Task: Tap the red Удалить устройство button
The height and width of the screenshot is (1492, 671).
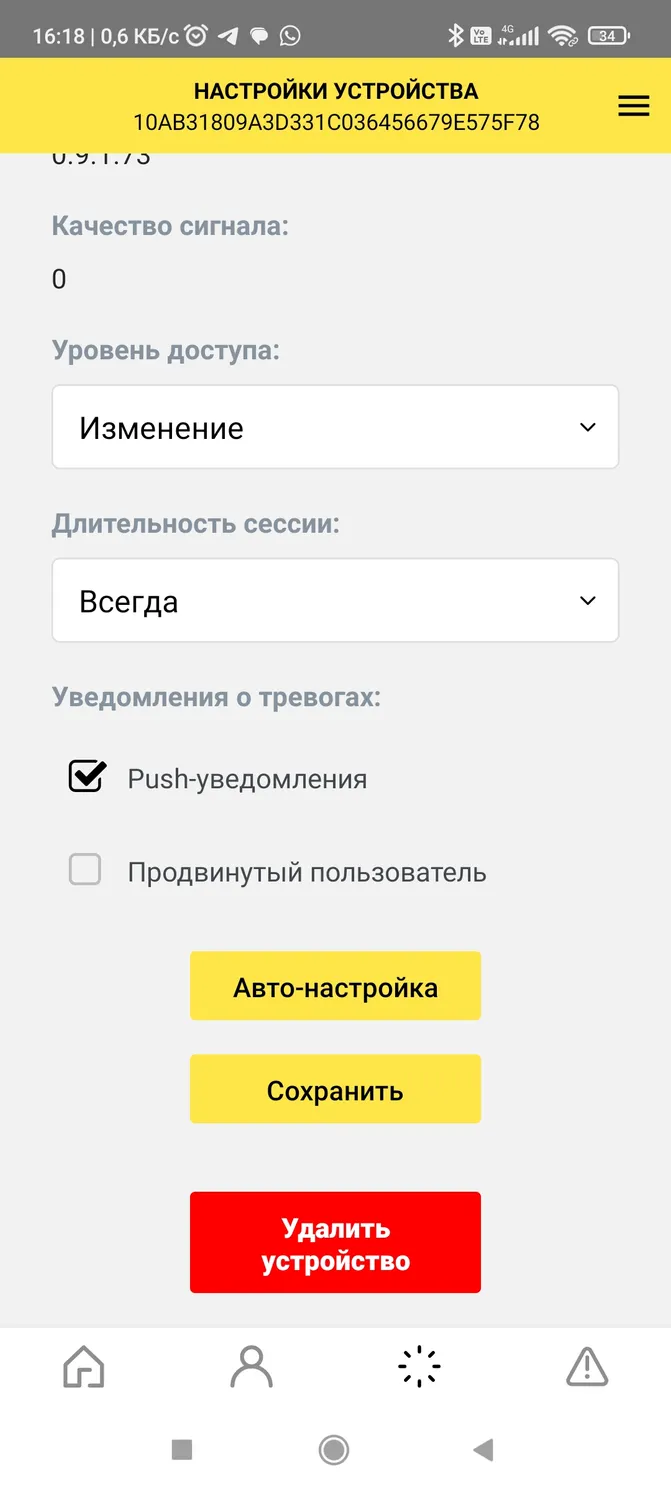Action: pyautogui.click(x=335, y=1243)
